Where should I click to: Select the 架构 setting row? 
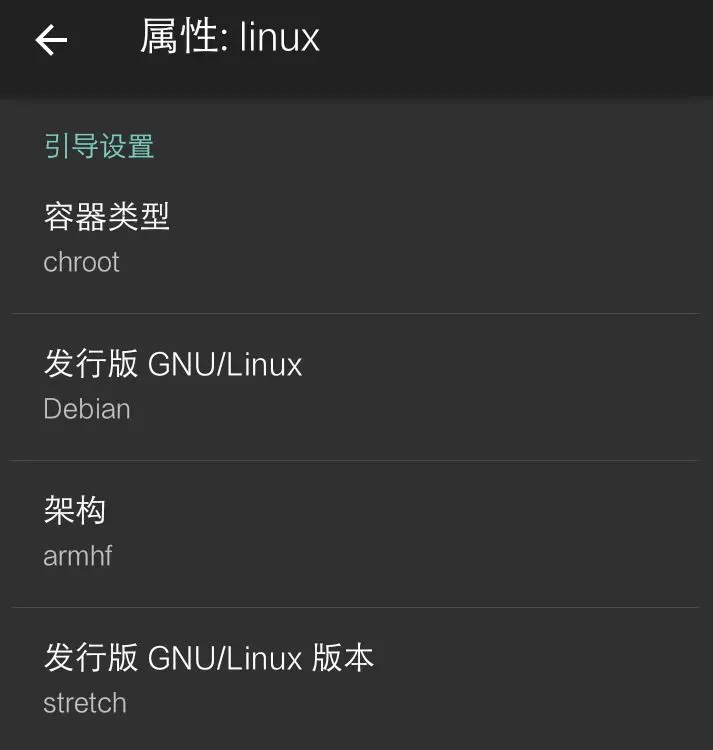pos(355,533)
